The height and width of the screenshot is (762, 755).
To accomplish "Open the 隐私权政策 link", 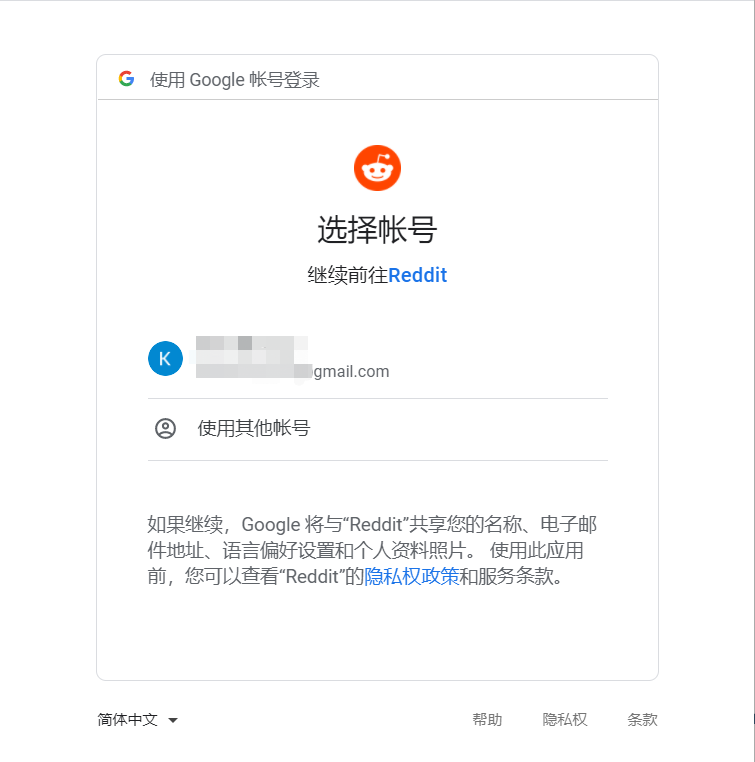I will (x=412, y=577).
